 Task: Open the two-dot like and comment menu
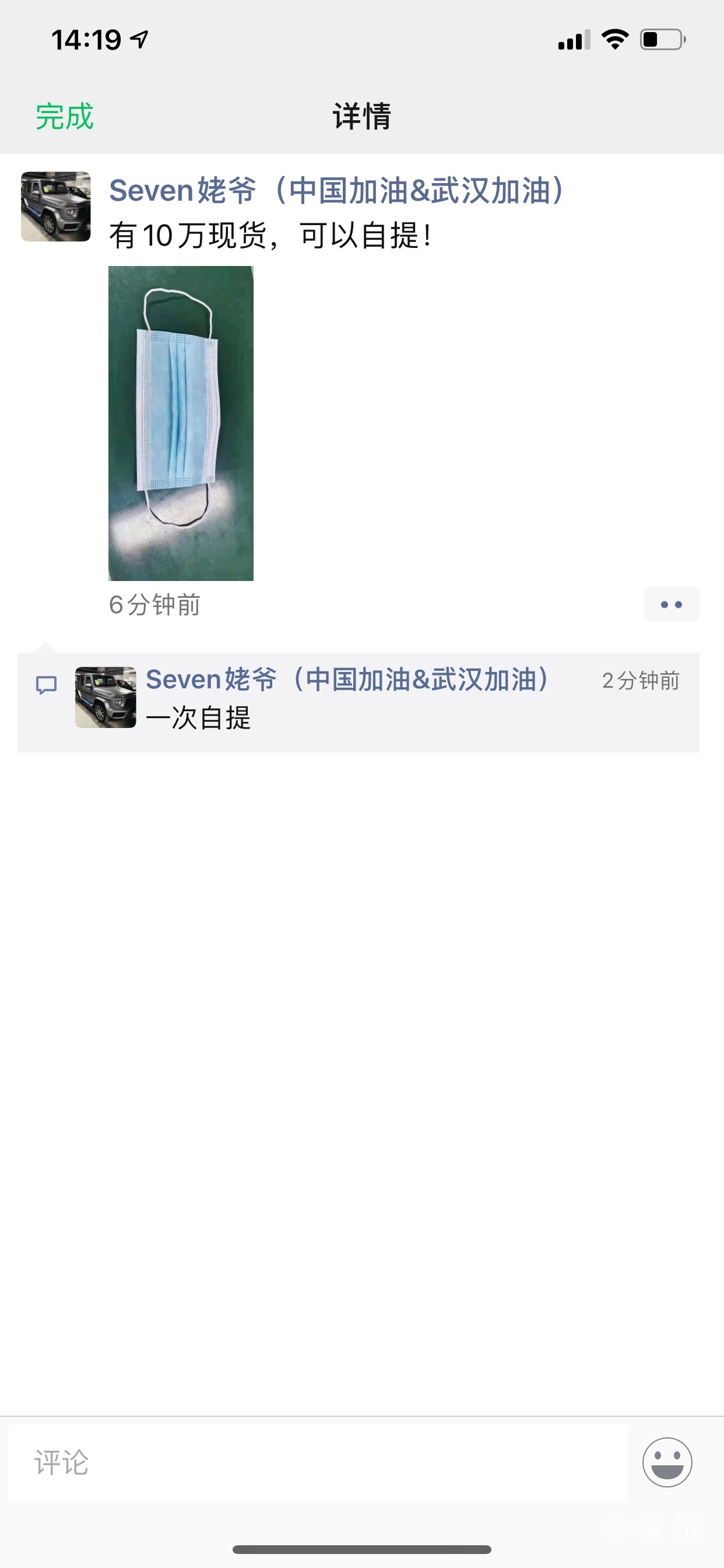click(670, 604)
